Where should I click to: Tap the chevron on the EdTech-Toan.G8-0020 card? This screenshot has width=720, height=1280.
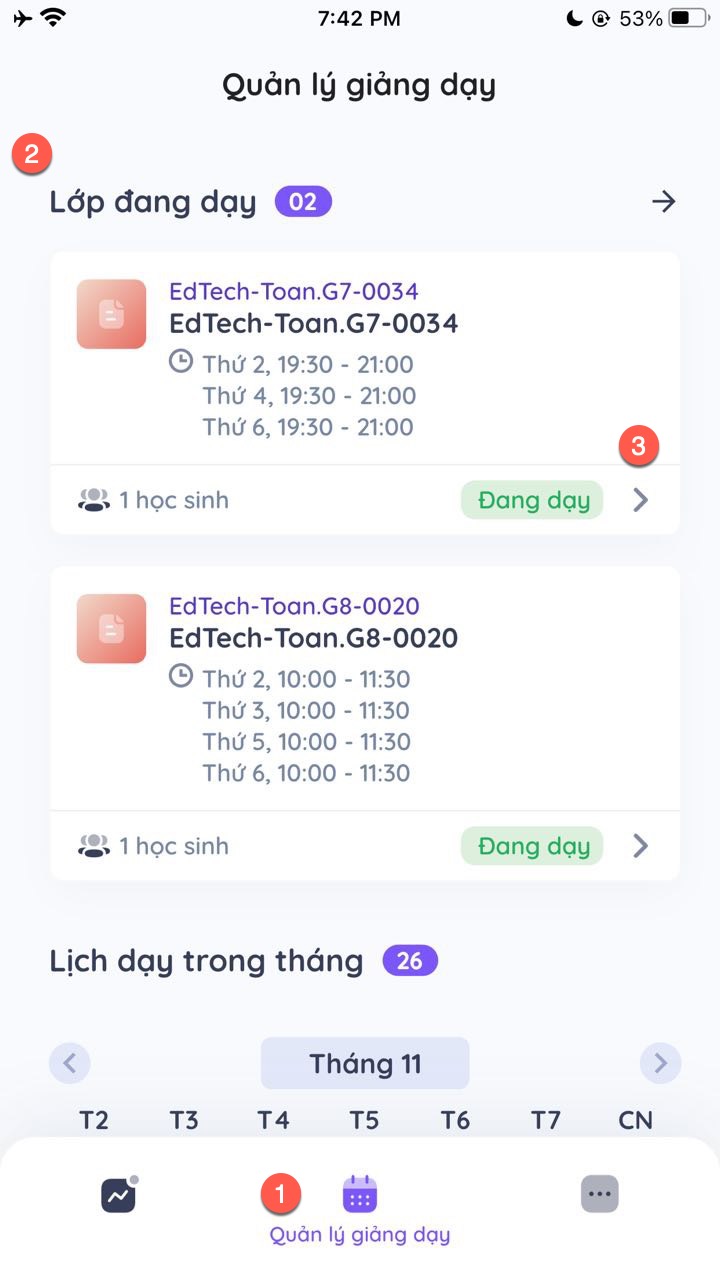[640, 846]
